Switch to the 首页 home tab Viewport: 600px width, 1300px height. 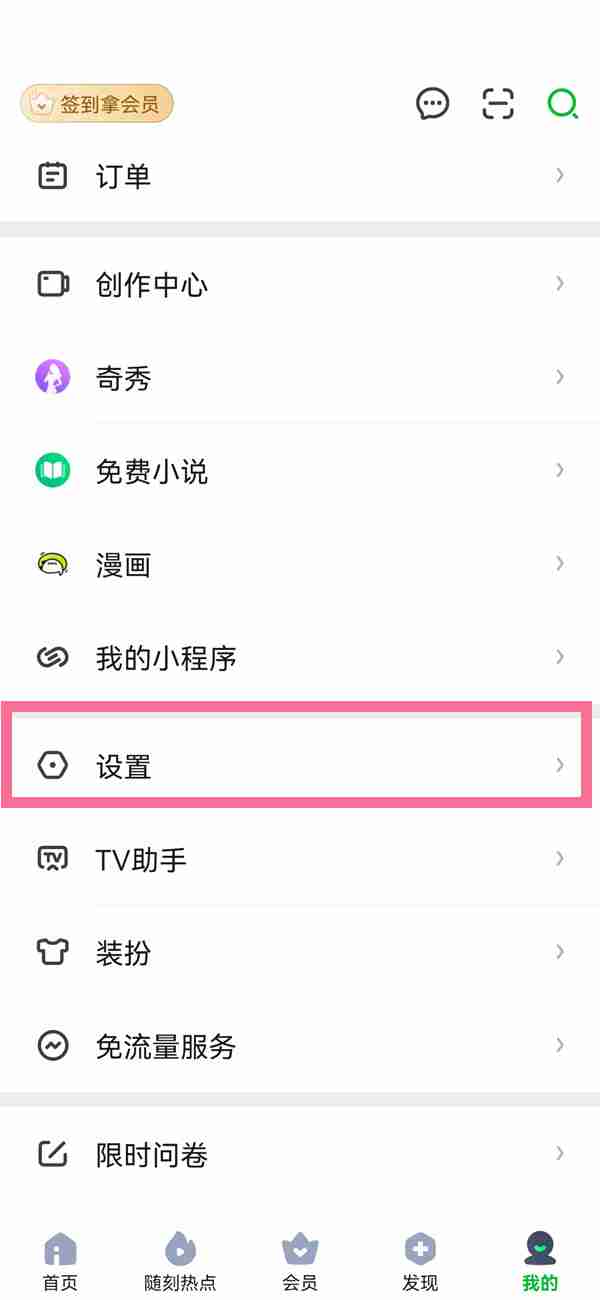pos(60,1262)
